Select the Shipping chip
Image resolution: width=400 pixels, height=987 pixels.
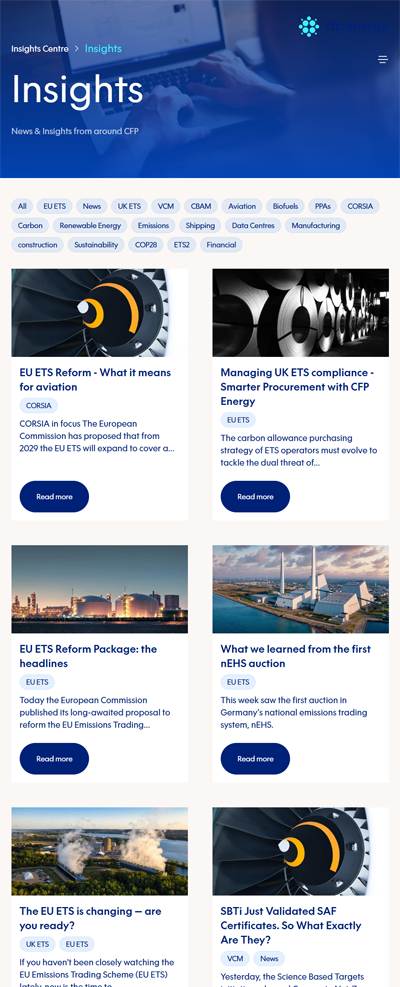(200, 225)
